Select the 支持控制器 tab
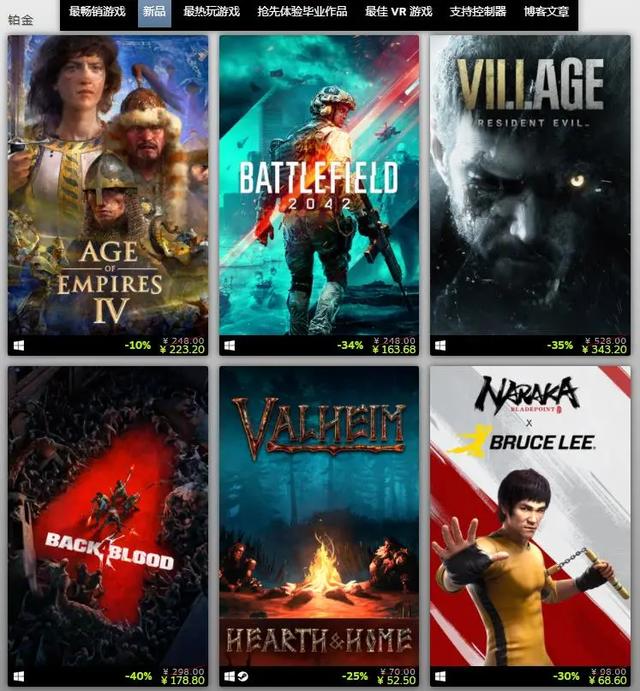This screenshot has height=691, width=640. tap(479, 12)
